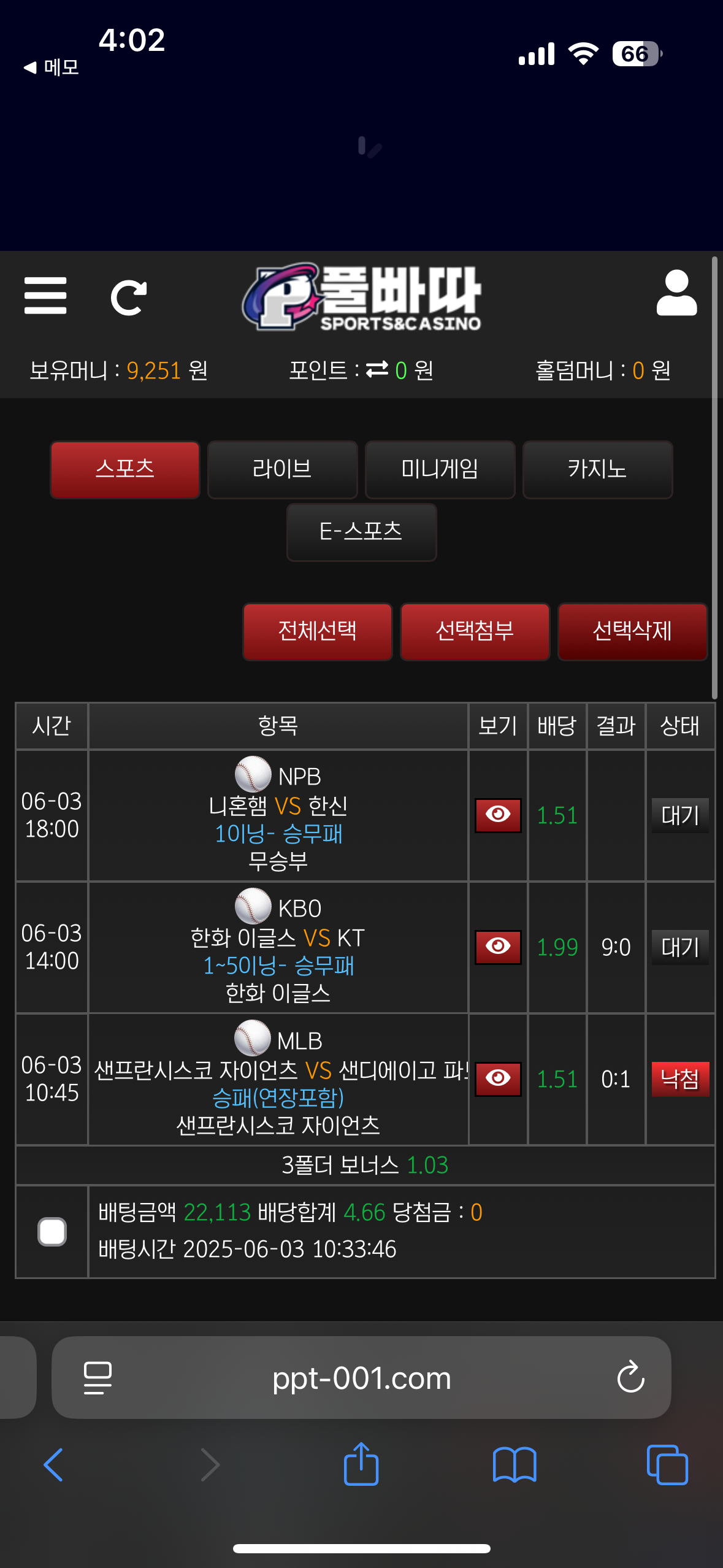
Task: Delete selected bets with 선택삭제
Action: pyautogui.click(x=632, y=631)
